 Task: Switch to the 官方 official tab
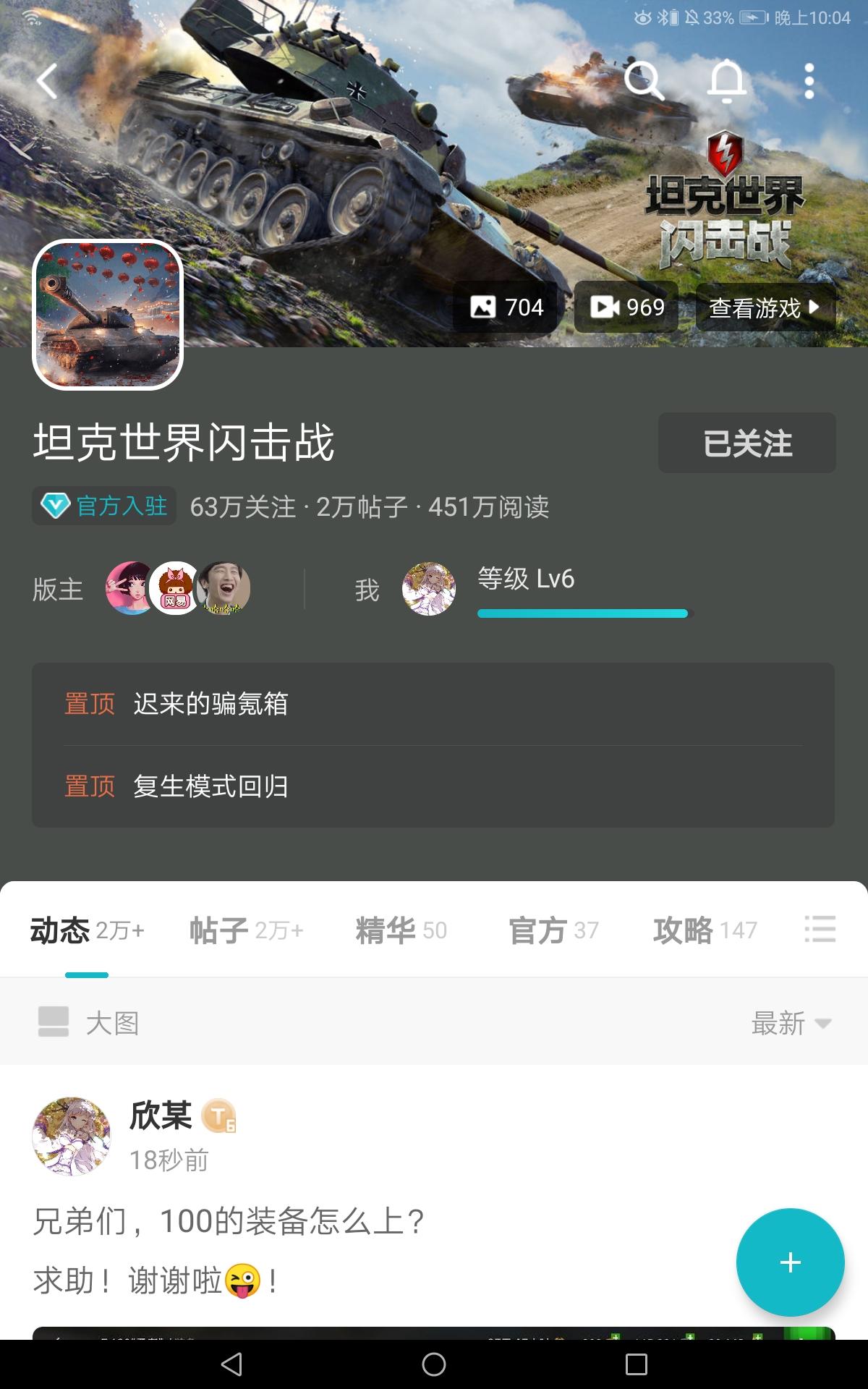553,931
